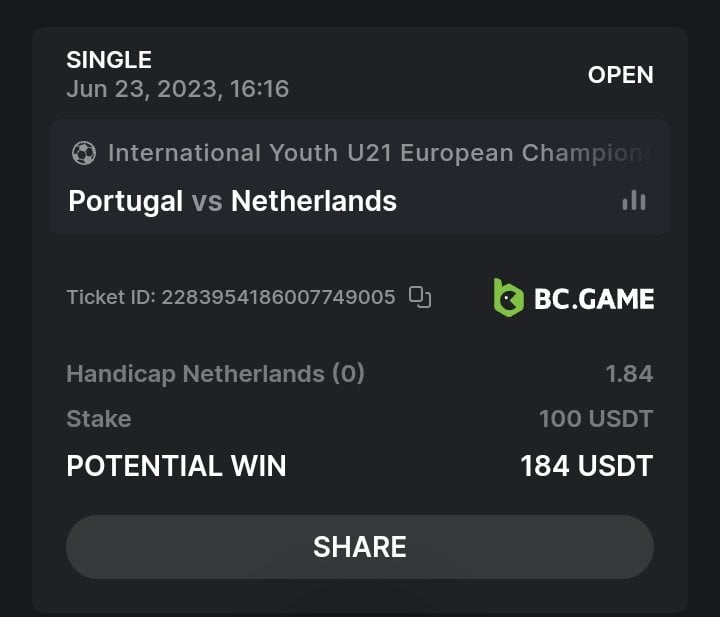Open match statistics for Portugal vs Netherlands
720x617 pixels.
[633, 200]
